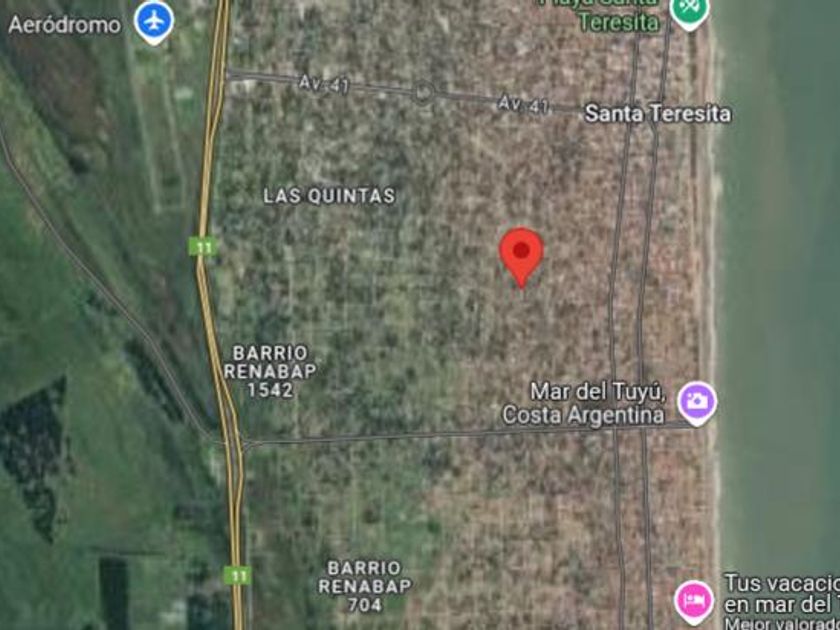Tap the red dropped location pin
Screen dimensions: 840x630
click(x=521, y=257)
